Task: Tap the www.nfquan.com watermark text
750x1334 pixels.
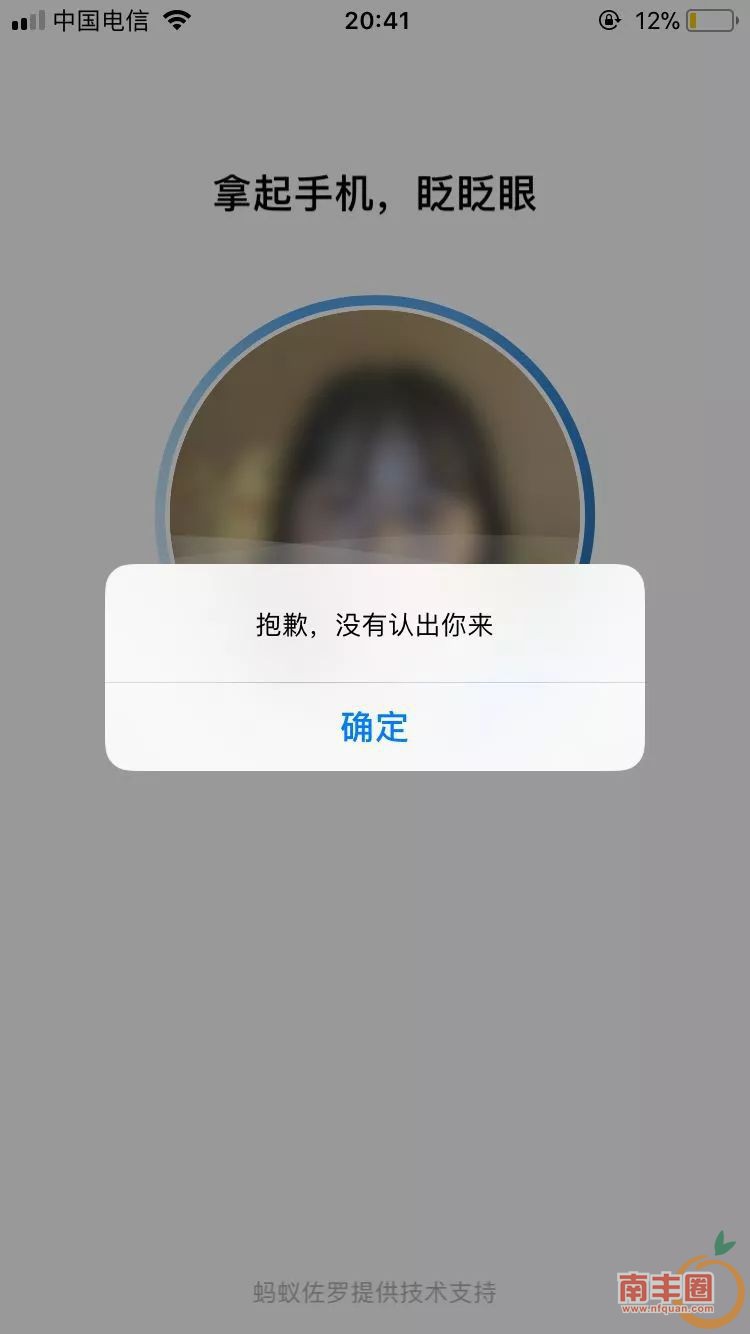Action: tap(670, 1306)
